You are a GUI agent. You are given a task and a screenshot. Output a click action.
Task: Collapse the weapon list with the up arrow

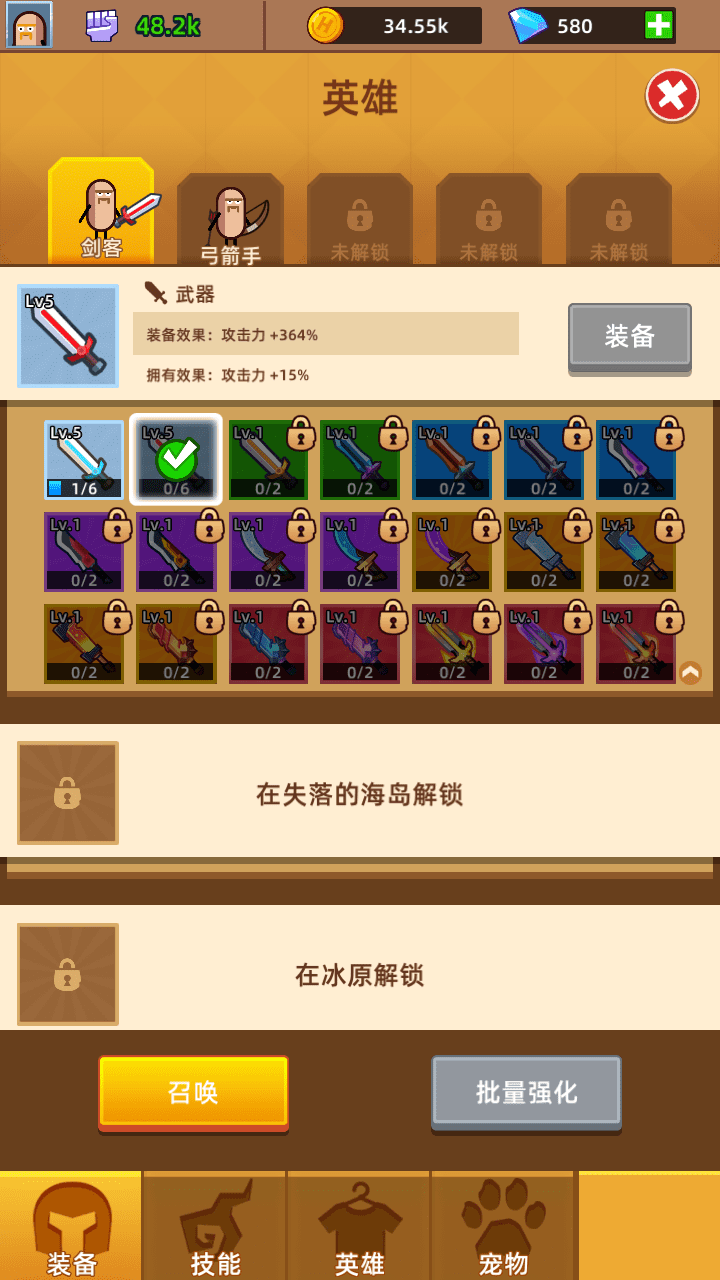(690, 673)
